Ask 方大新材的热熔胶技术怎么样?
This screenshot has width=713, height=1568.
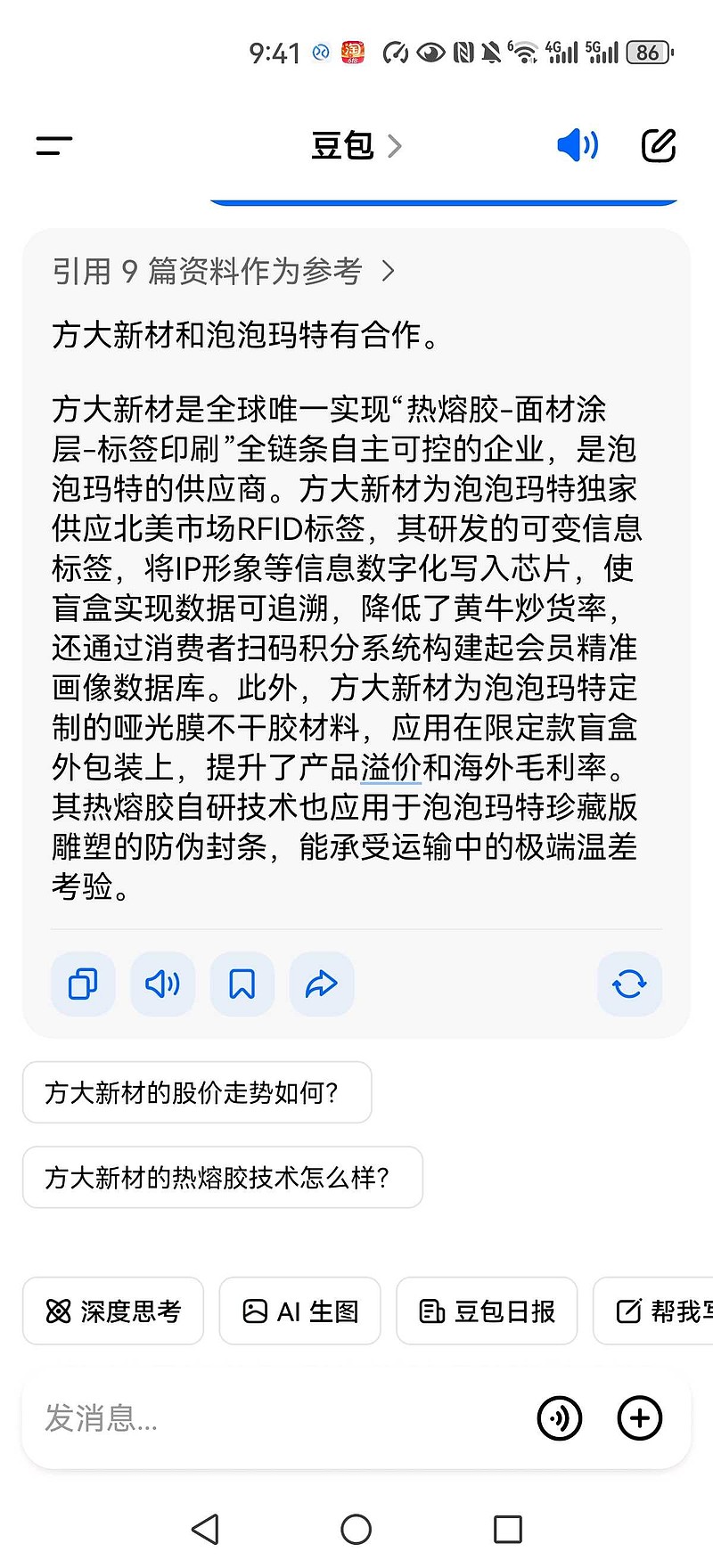[x=223, y=1177]
